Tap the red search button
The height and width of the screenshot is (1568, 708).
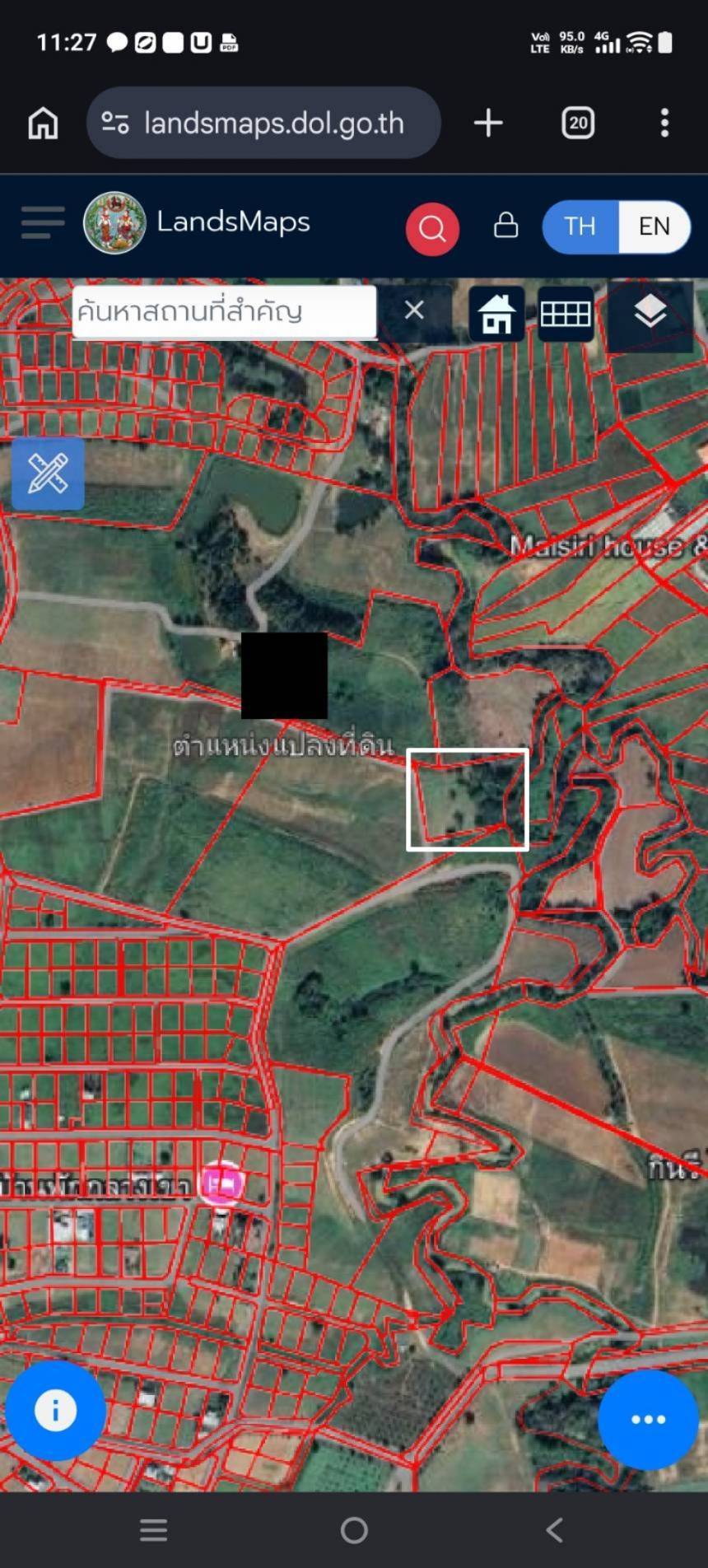tap(432, 228)
